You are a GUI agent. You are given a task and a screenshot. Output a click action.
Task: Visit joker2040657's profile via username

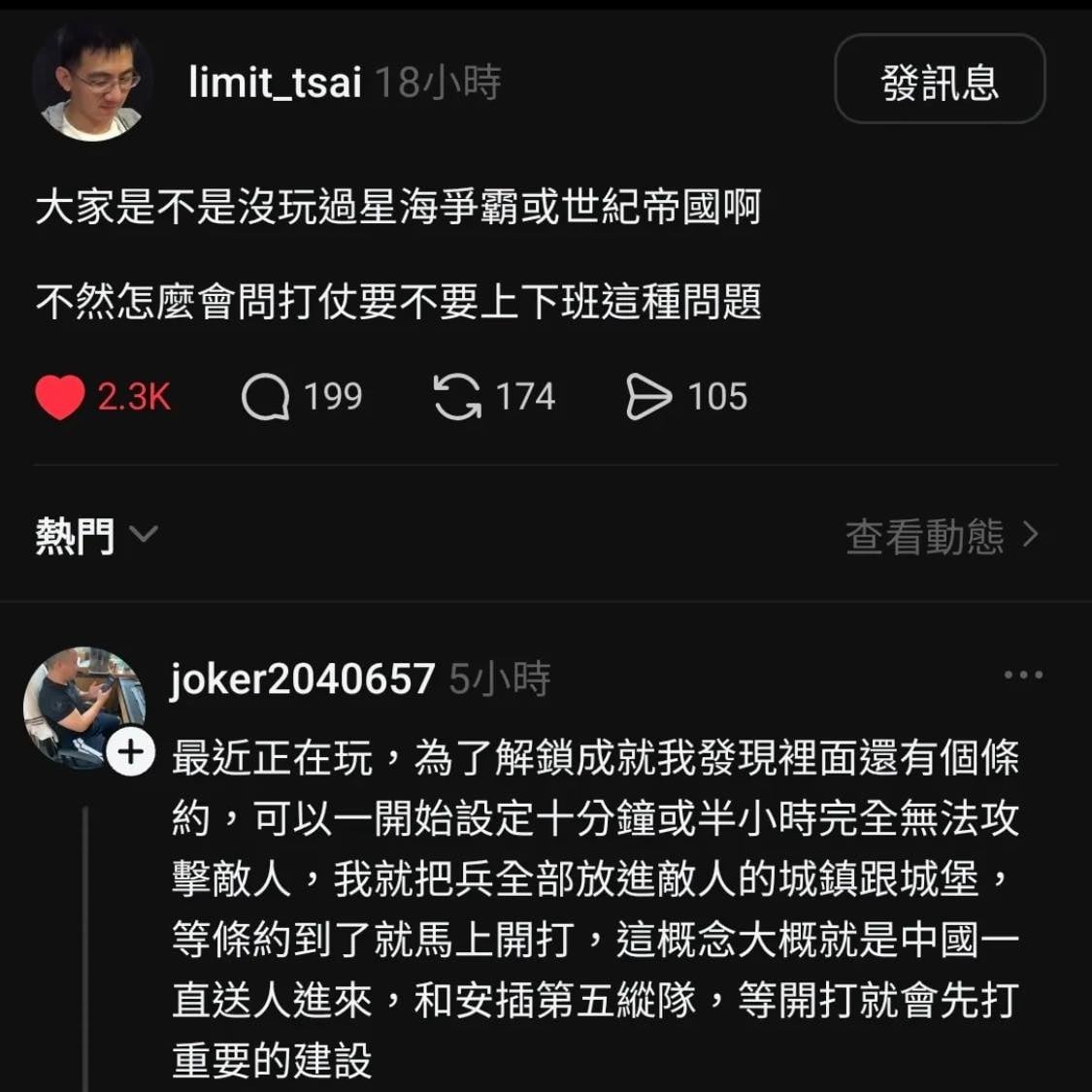tap(302, 678)
